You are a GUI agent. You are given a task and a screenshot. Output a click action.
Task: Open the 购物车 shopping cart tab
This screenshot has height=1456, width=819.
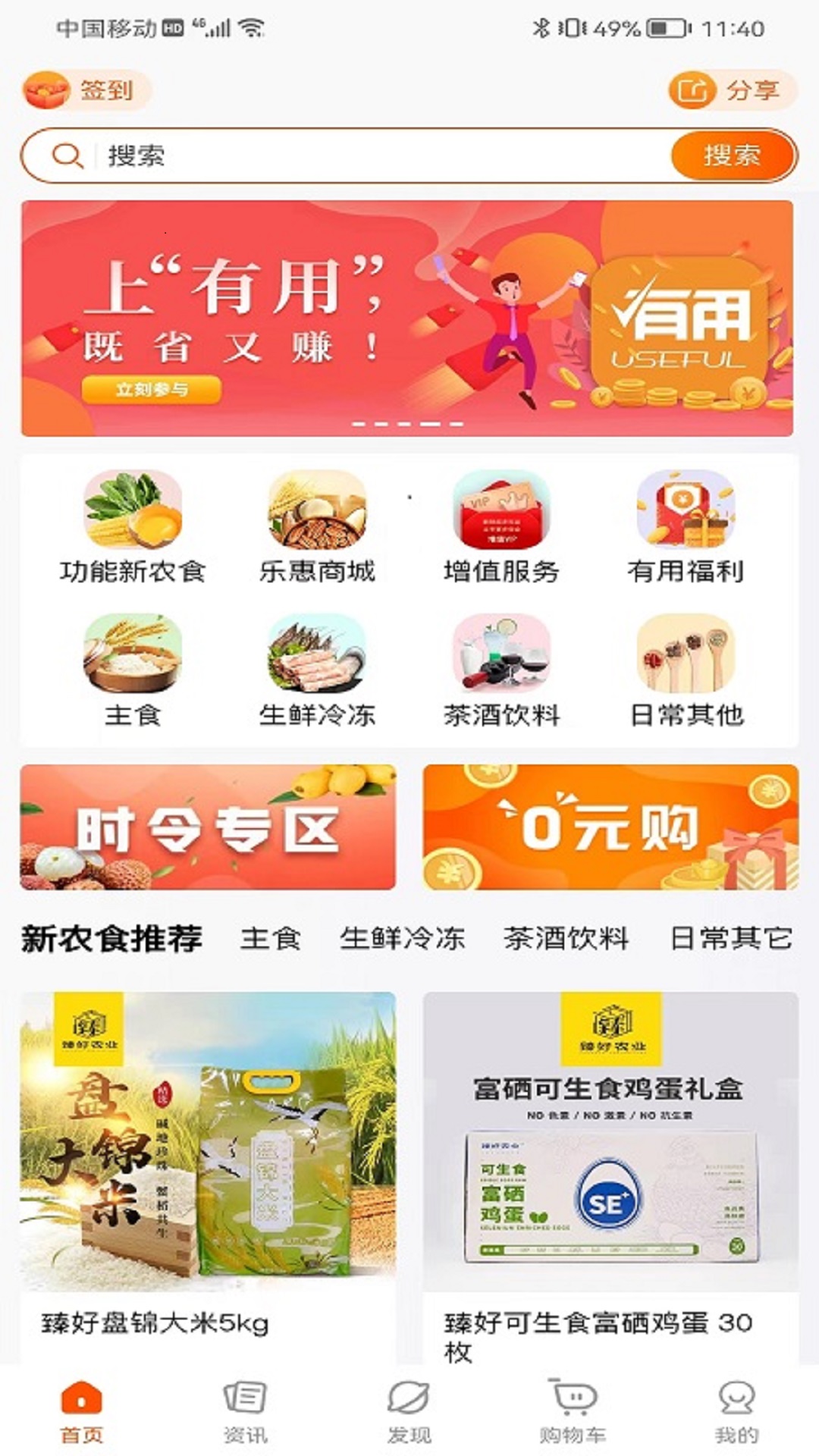pos(573,1412)
